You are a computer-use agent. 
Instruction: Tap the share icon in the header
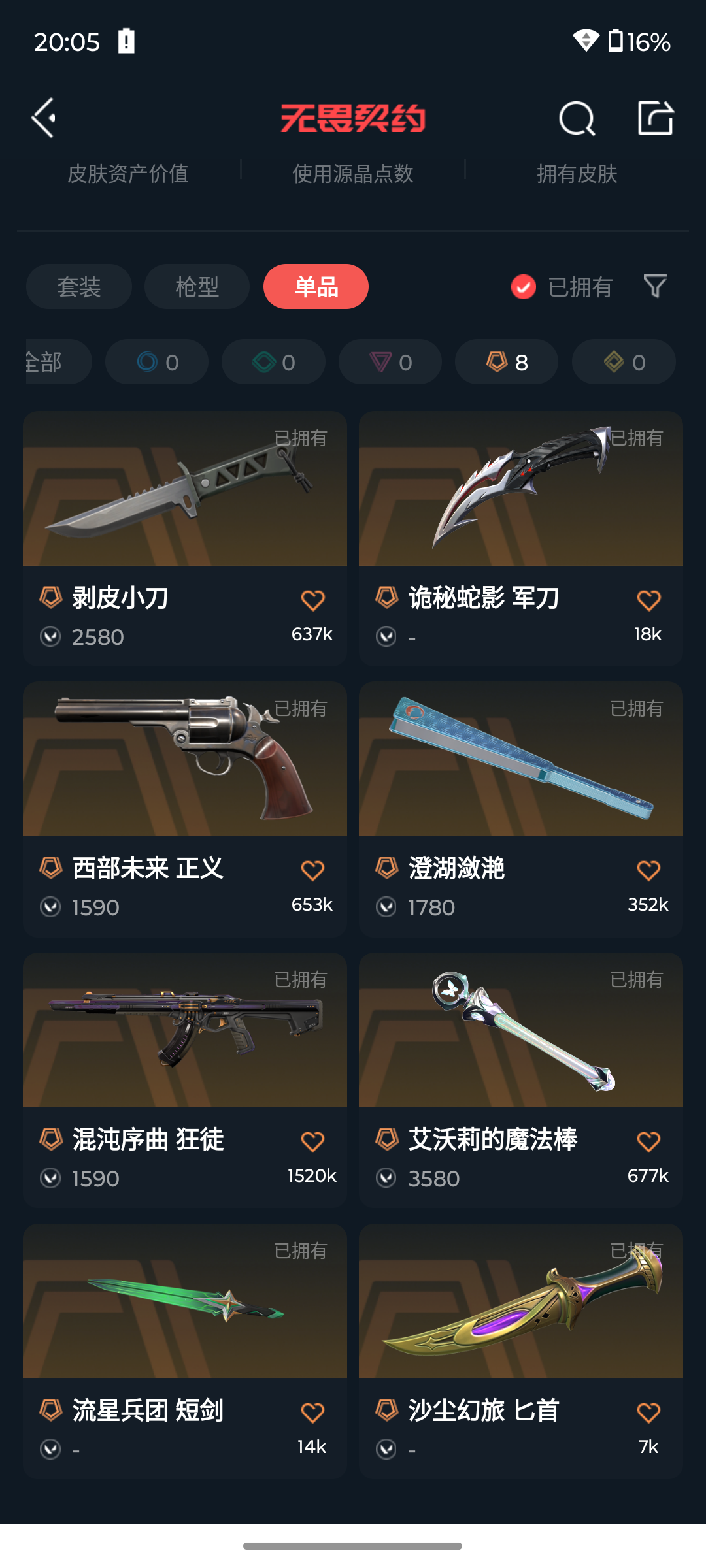coord(656,118)
